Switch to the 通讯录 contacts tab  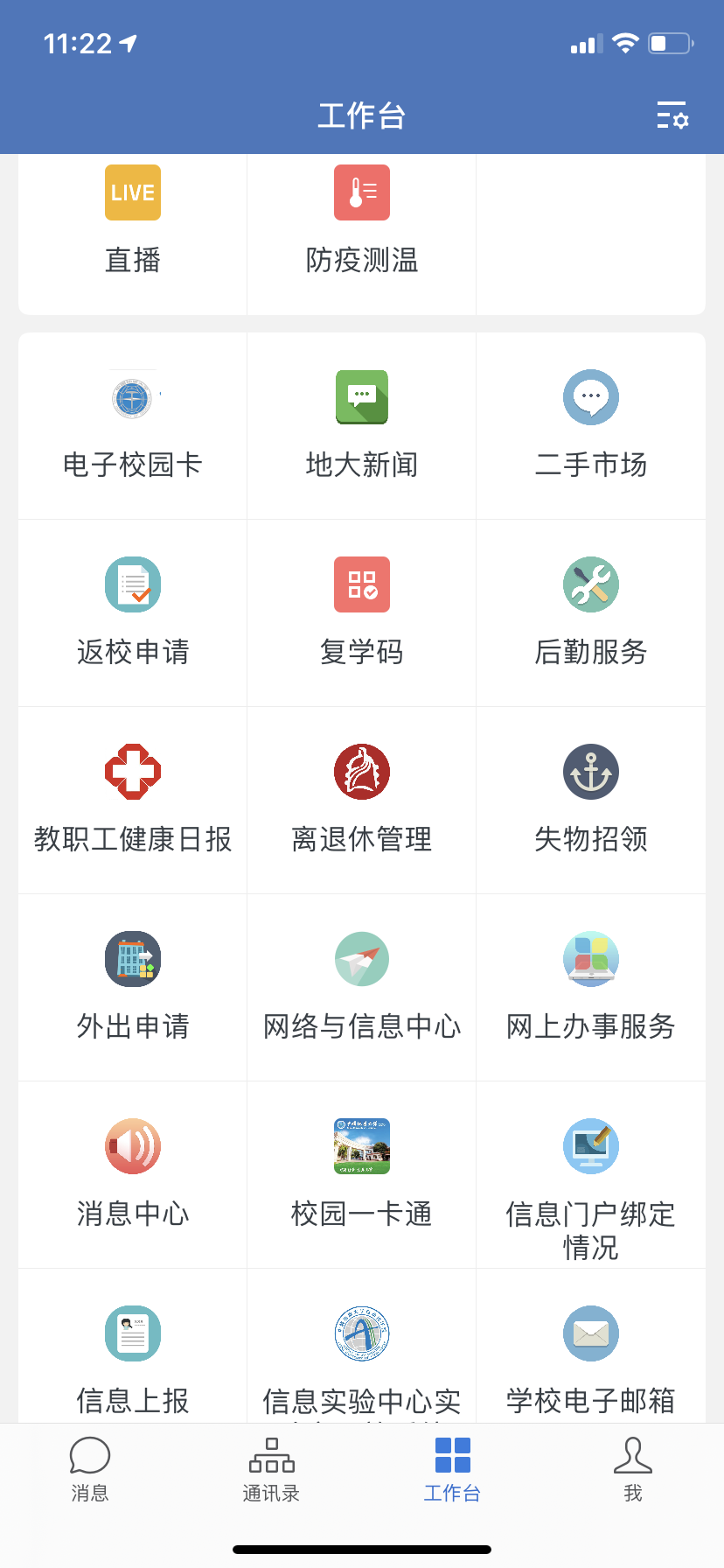(x=271, y=1471)
